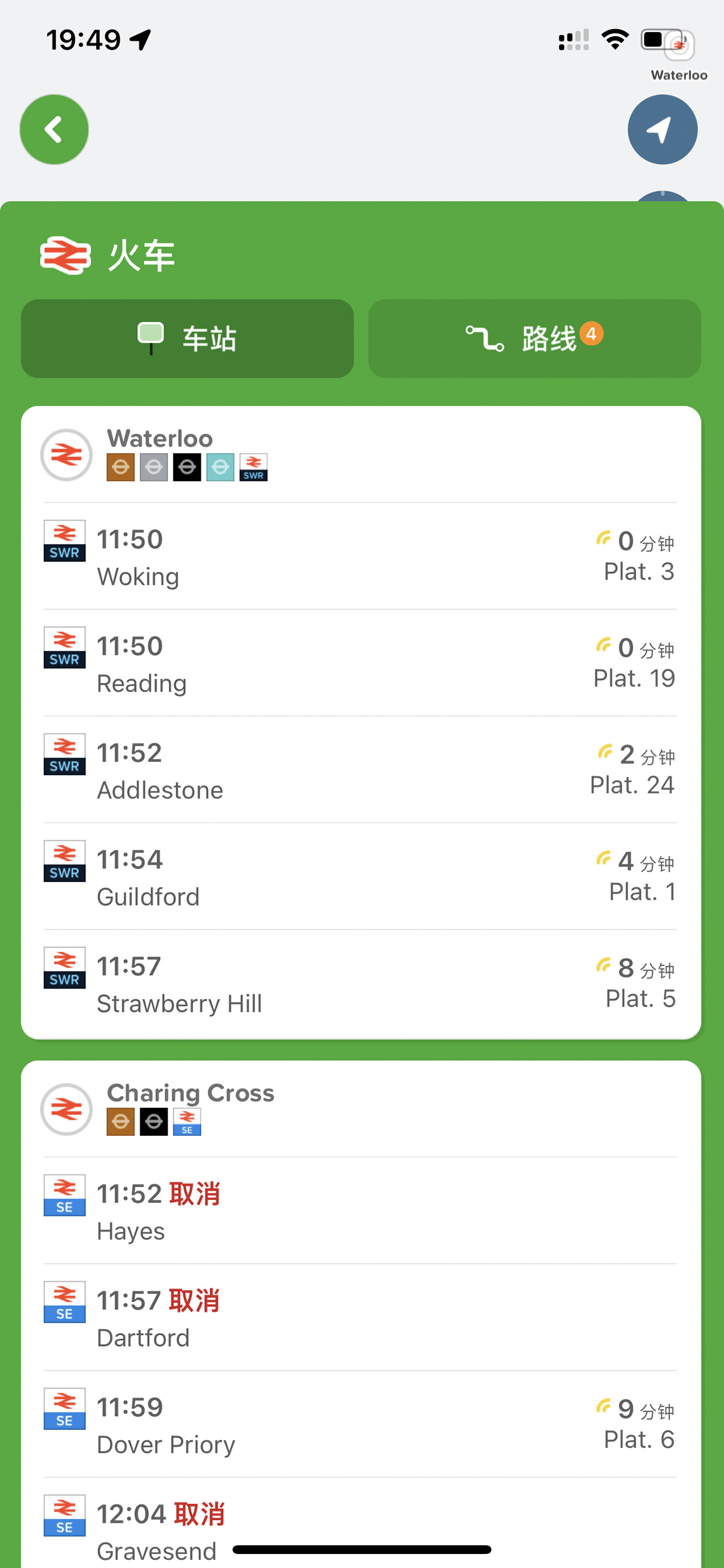Open the Charing Cross station header
The height and width of the screenshot is (1568, 724).
click(x=361, y=1109)
